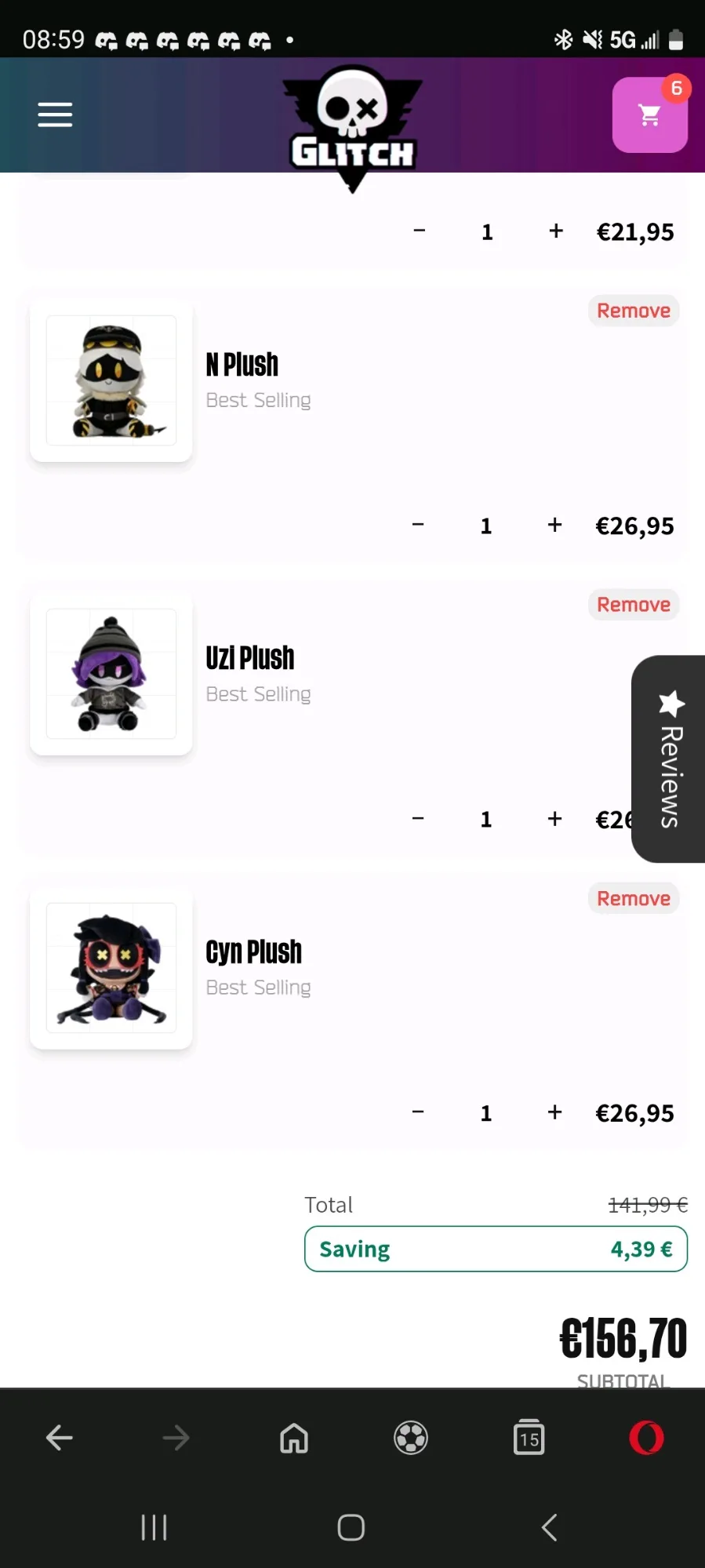Decrease N Plush quantity

click(418, 525)
